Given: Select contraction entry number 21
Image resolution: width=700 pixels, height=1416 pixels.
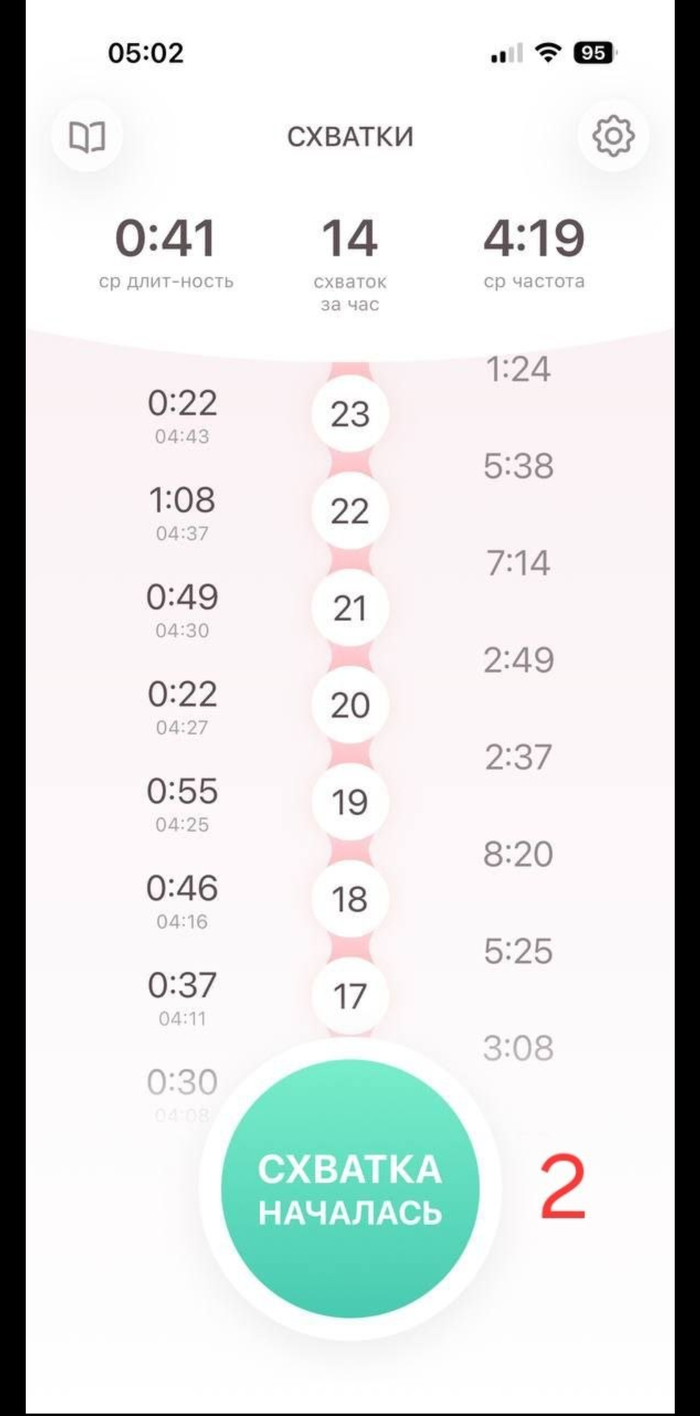Looking at the screenshot, I should coord(349,608).
